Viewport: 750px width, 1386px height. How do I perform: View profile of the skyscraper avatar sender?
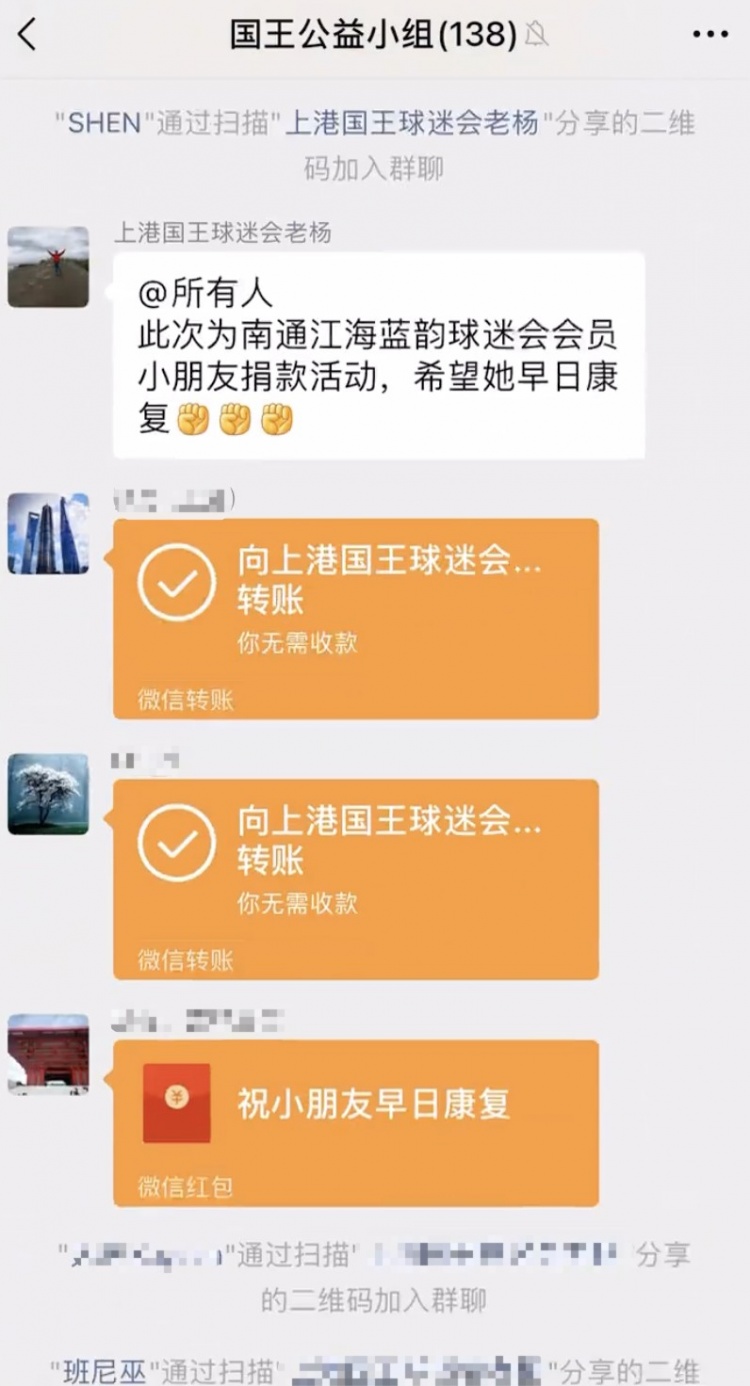click(48, 533)
